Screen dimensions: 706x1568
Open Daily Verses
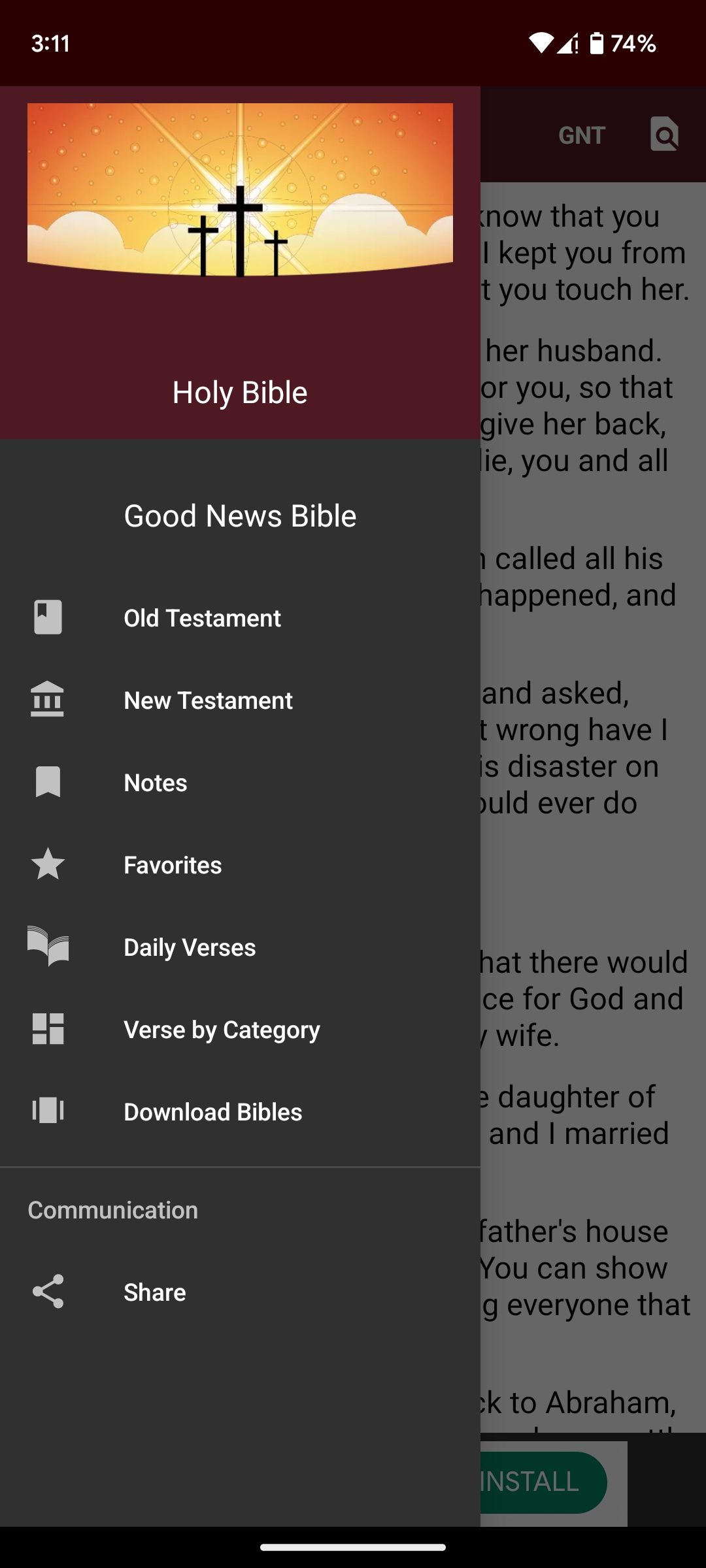190,947
